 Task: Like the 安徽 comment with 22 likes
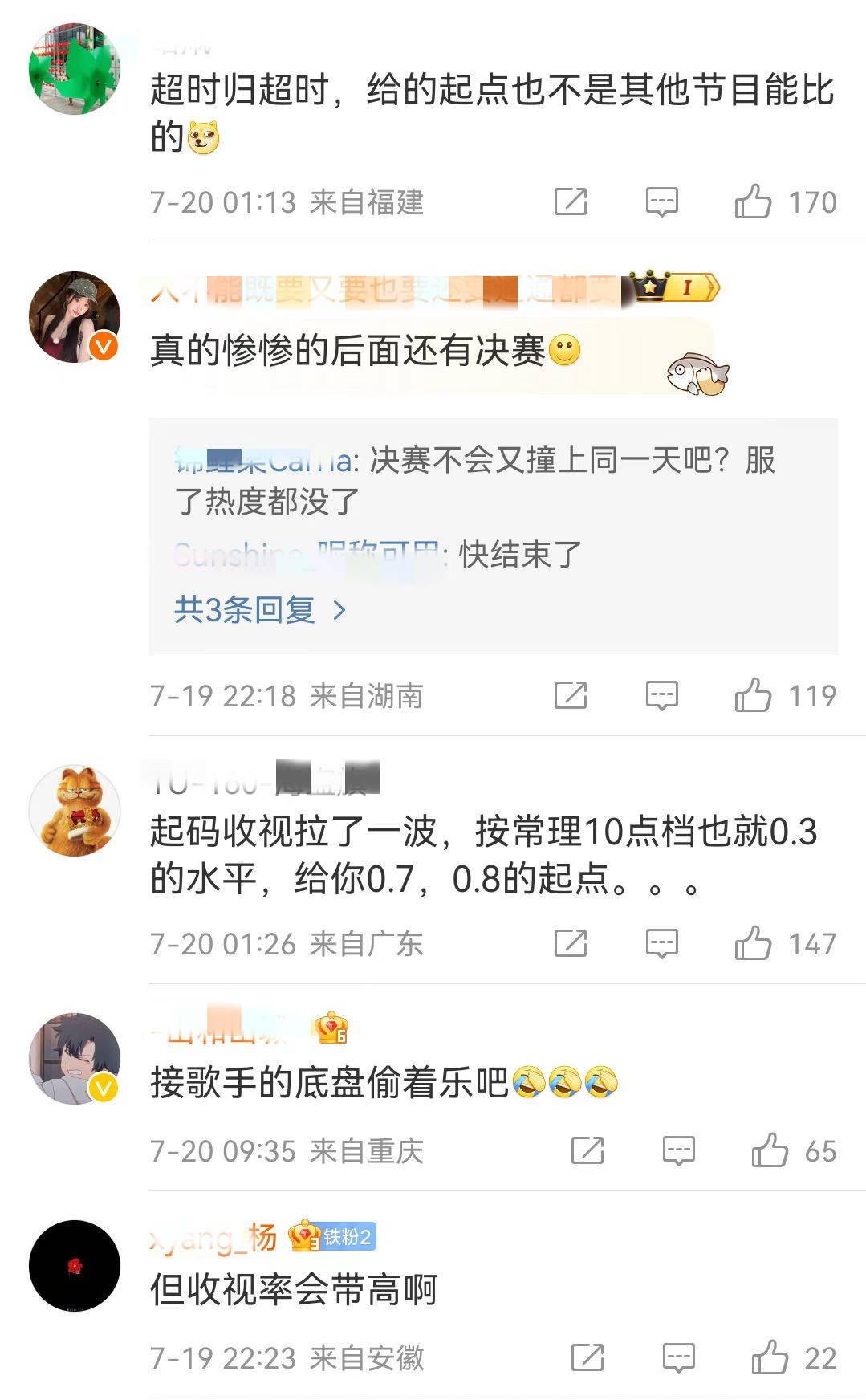pyautogui.click(x=769, y=1357)
